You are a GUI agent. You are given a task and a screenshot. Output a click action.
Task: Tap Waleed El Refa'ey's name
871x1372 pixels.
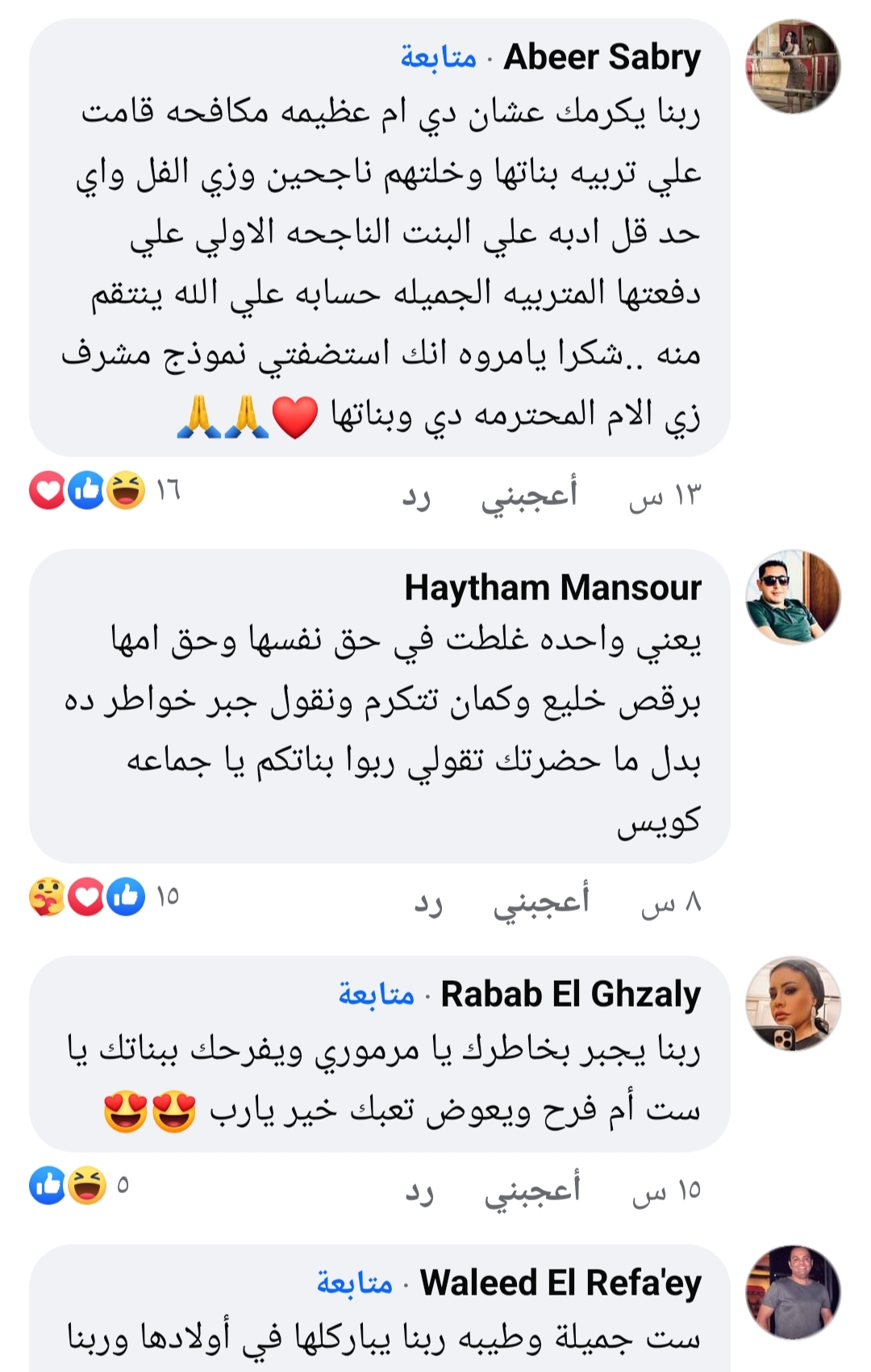[x=561, y=1283]
